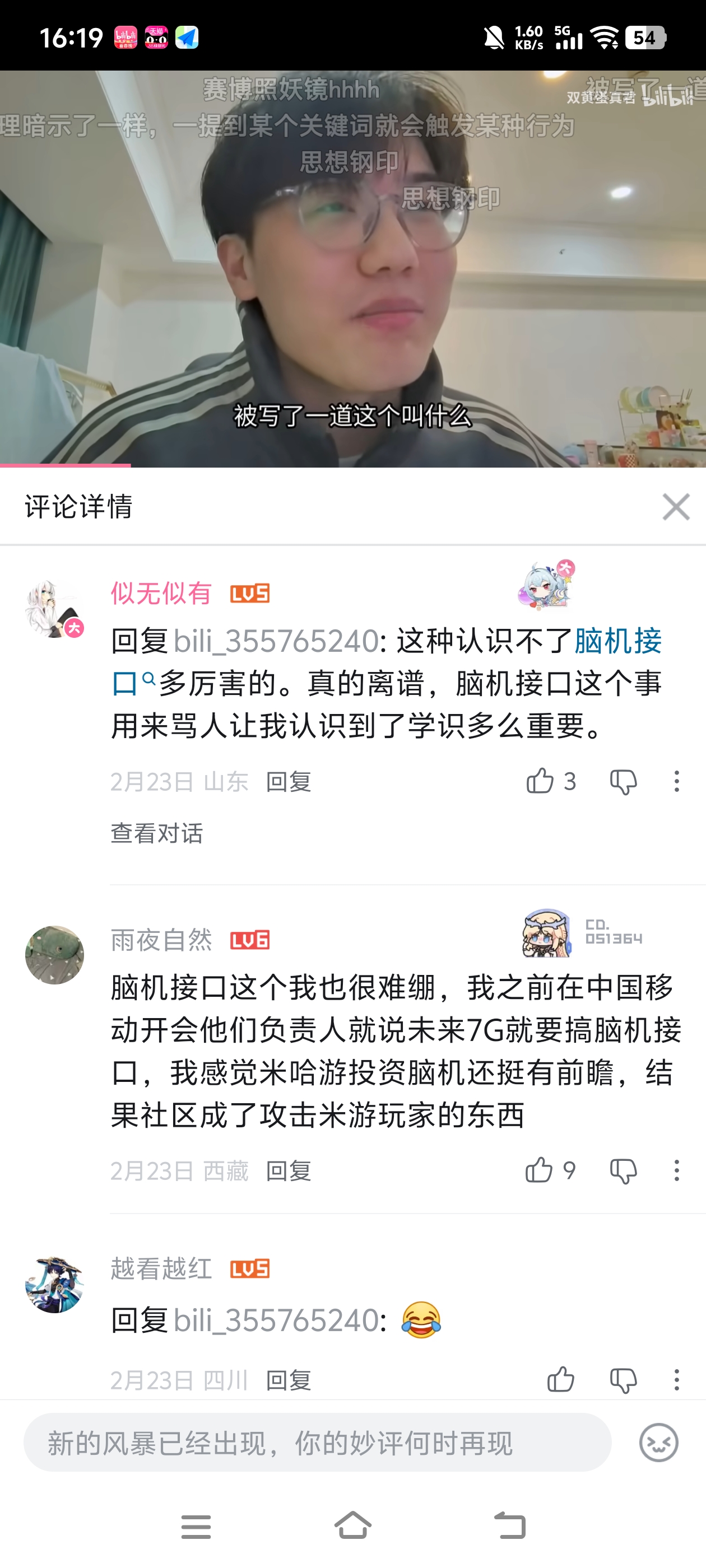Open the emoji picker next to input
Viewport: 706px width, 1568px height.
658,1442
